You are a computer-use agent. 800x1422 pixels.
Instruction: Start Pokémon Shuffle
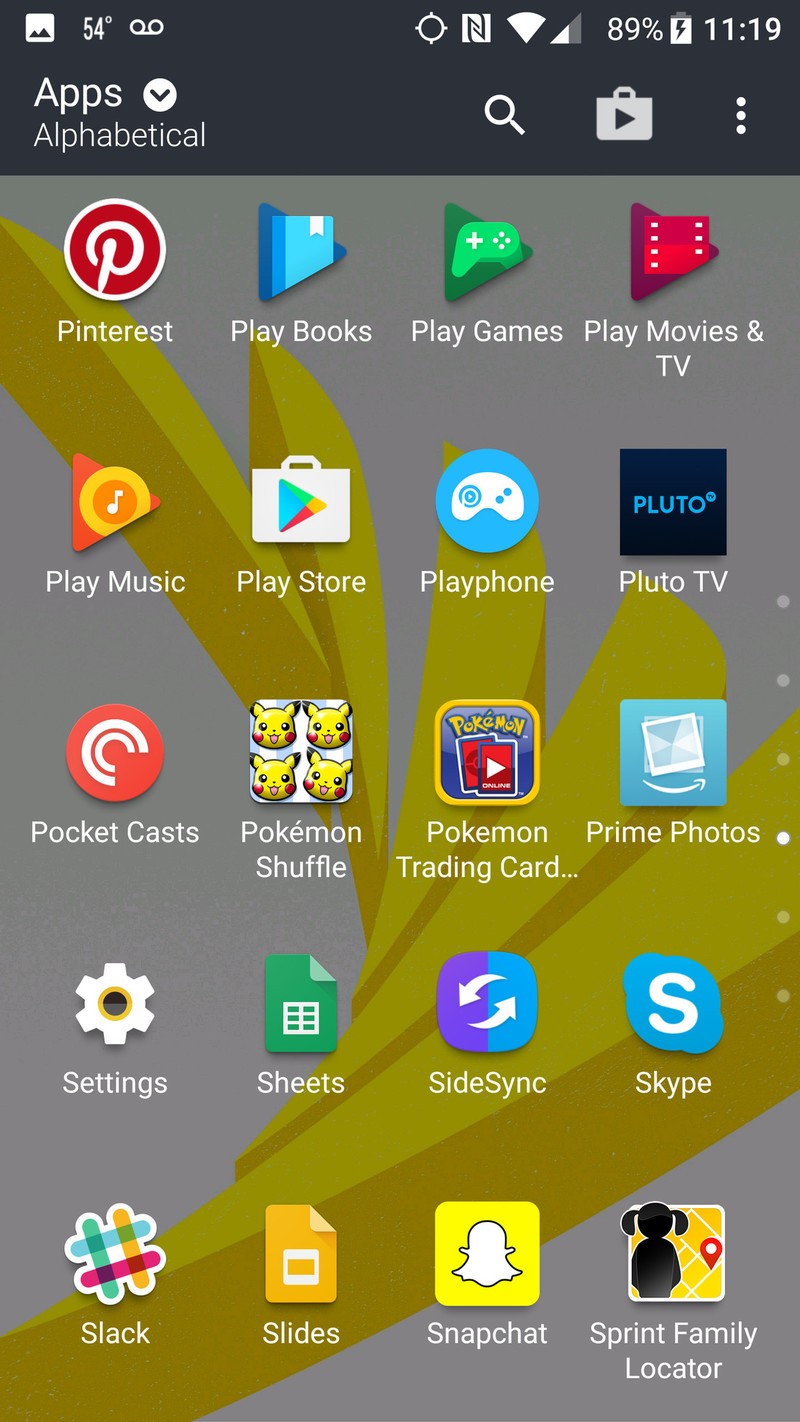300,752
